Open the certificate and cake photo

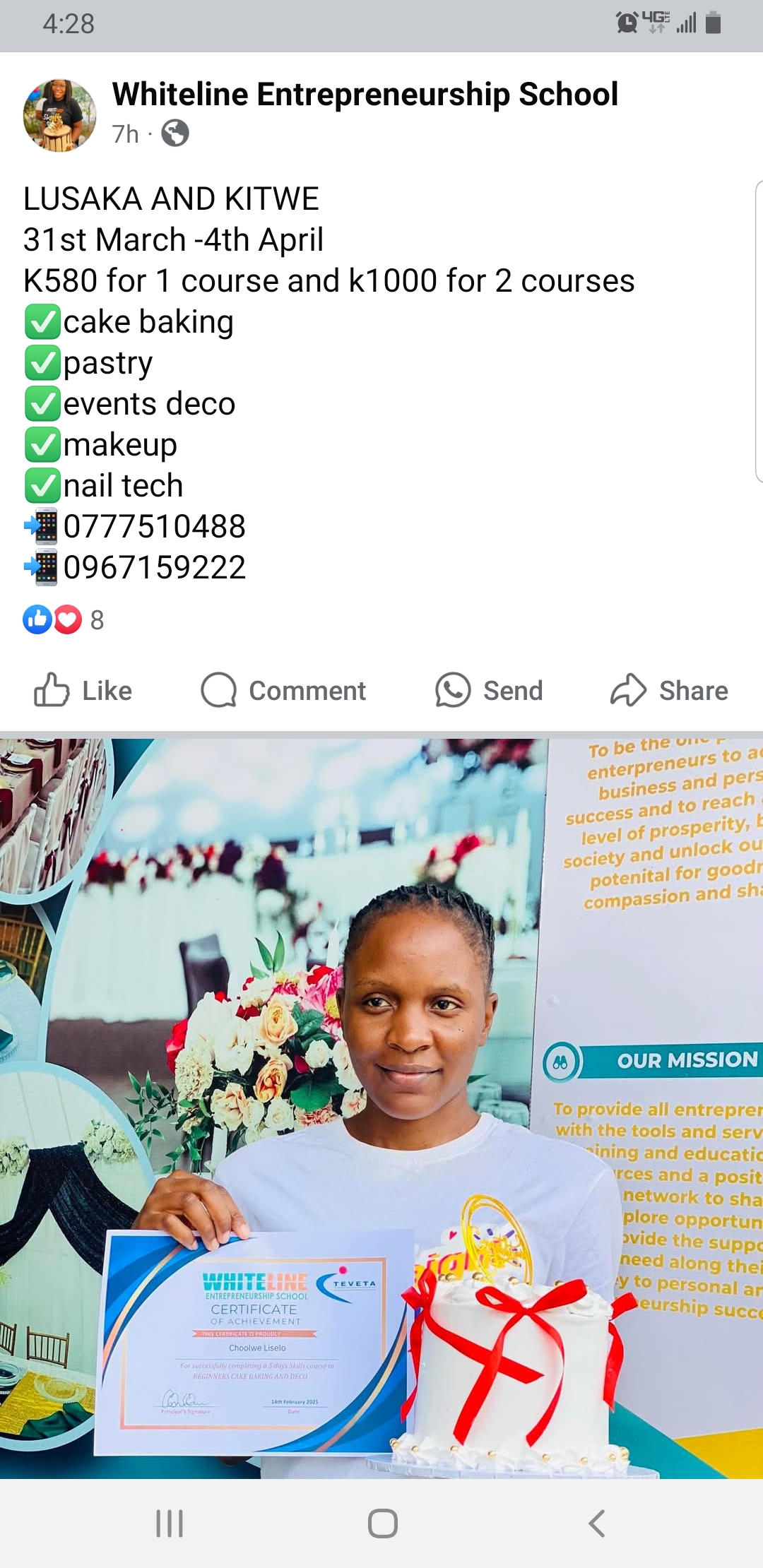click(381, 1107)
